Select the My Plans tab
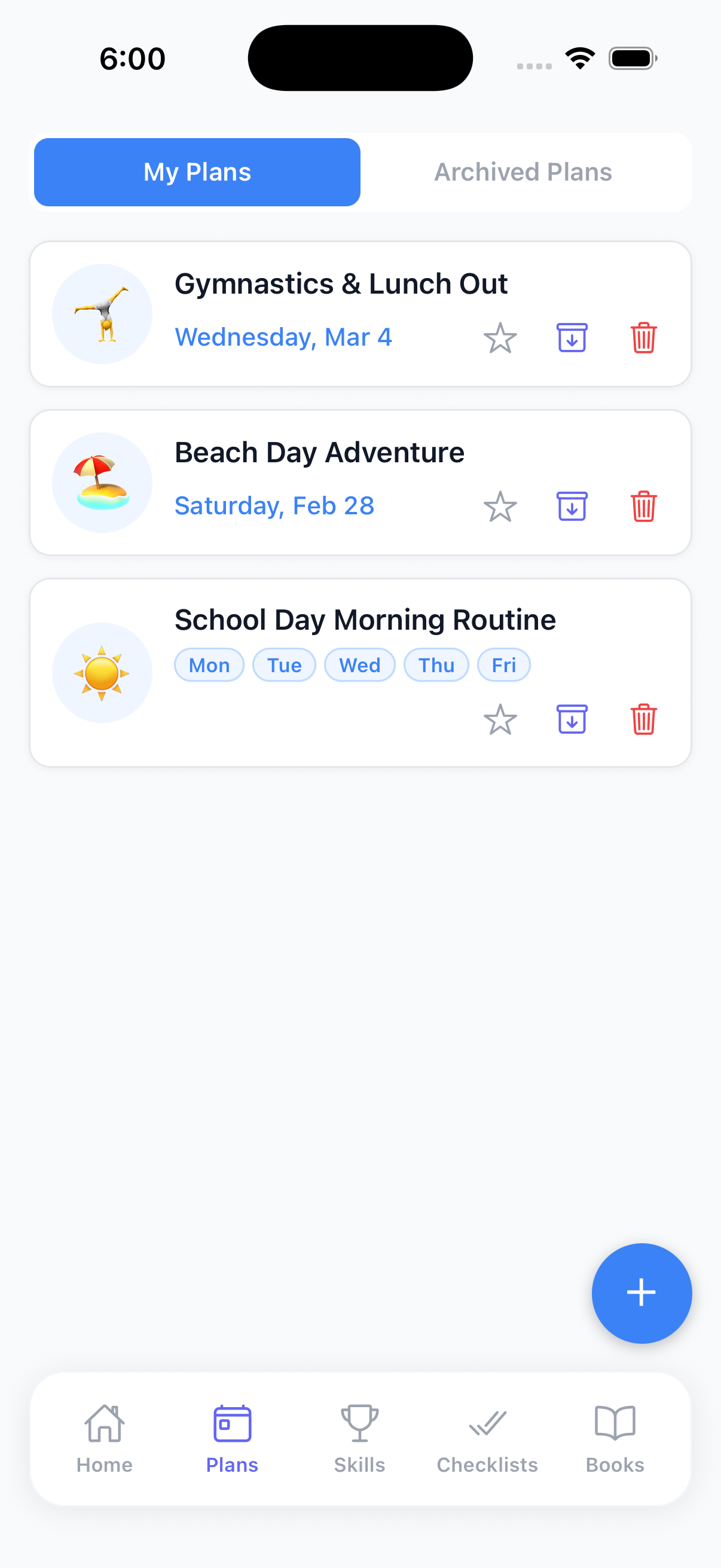The height and width of the screenshot is (1568, 721). click(x=197, y=172)
